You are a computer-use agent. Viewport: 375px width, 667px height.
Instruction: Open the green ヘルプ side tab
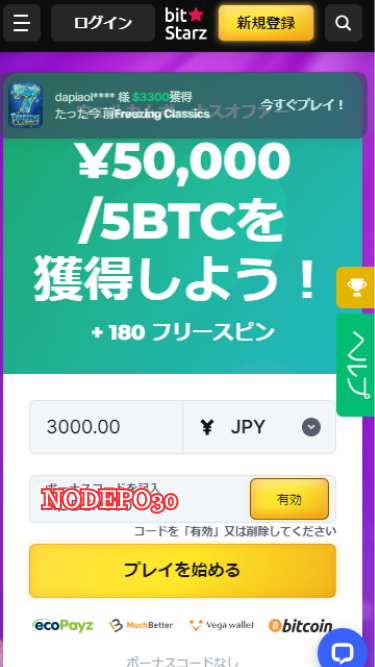pyautogui.click(x=355, y=365)
